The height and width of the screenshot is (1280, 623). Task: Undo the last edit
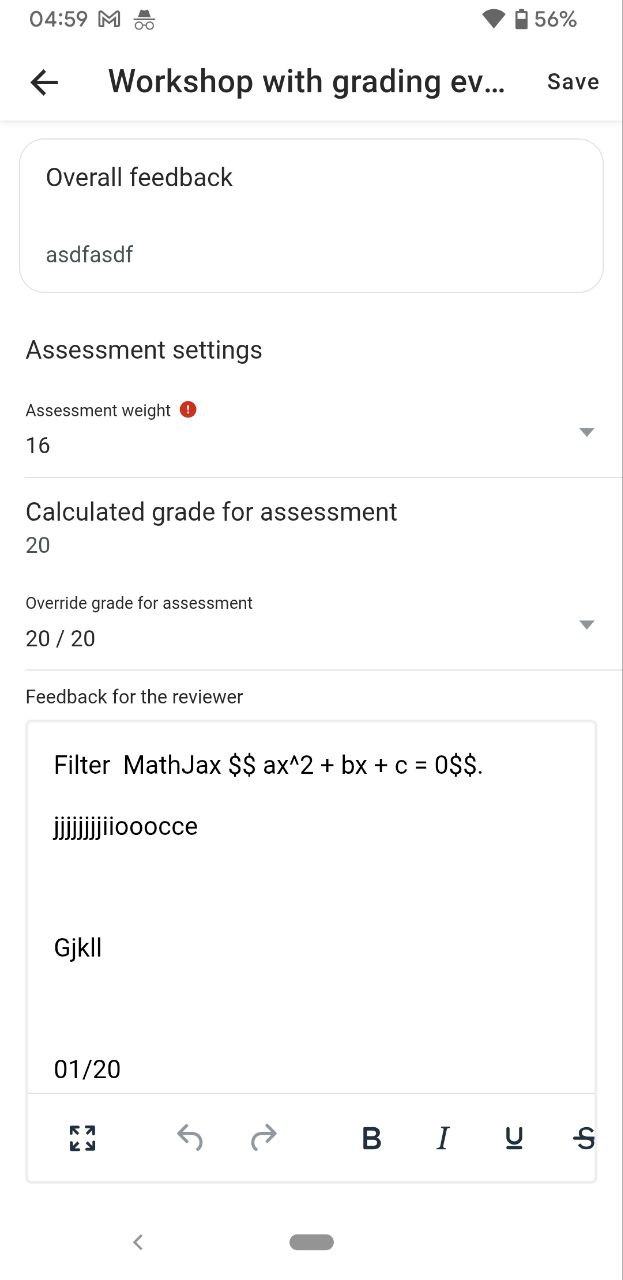189,1137
